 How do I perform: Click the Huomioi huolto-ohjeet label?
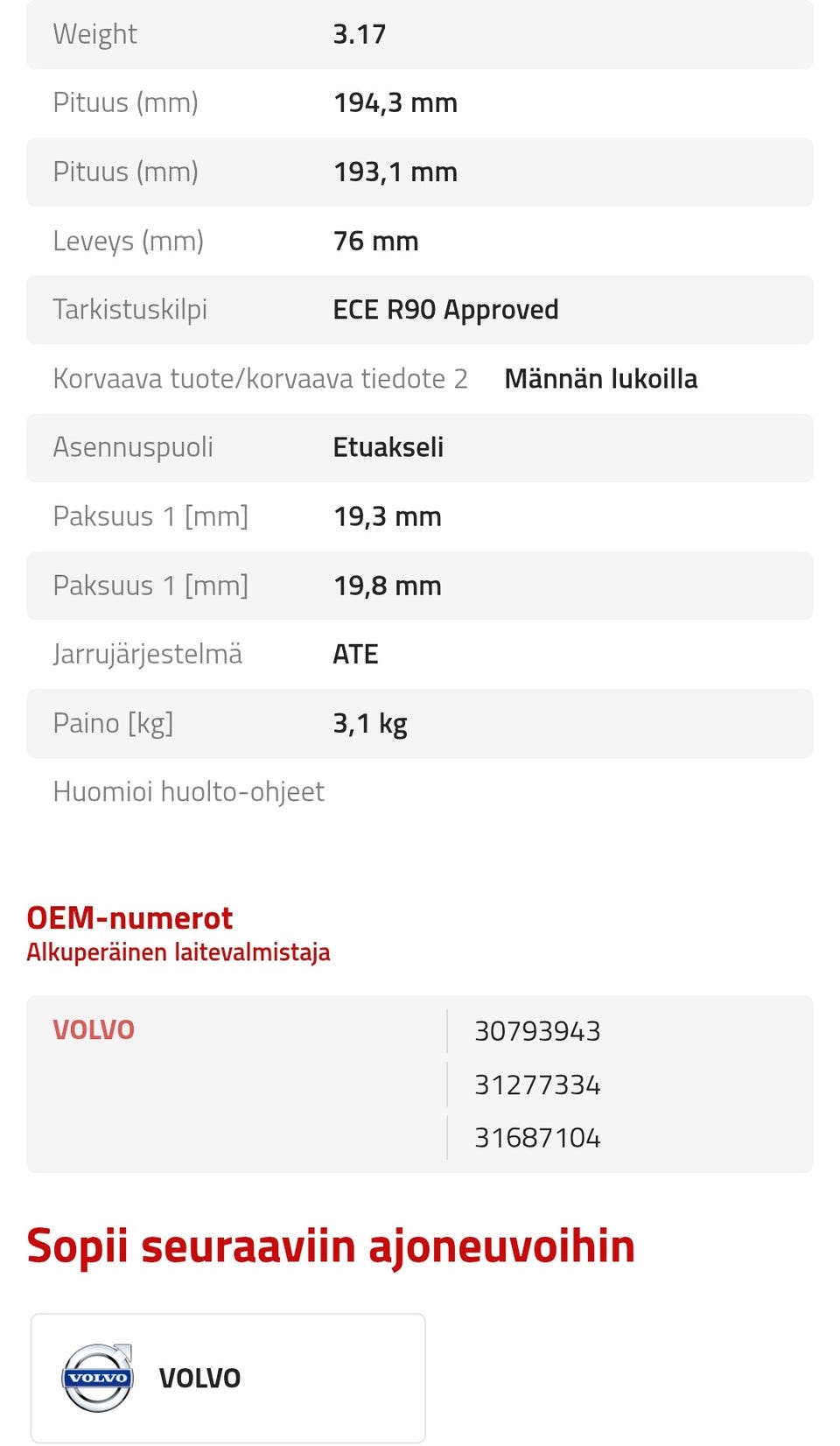pyautogui.click(x=189, y=791)
